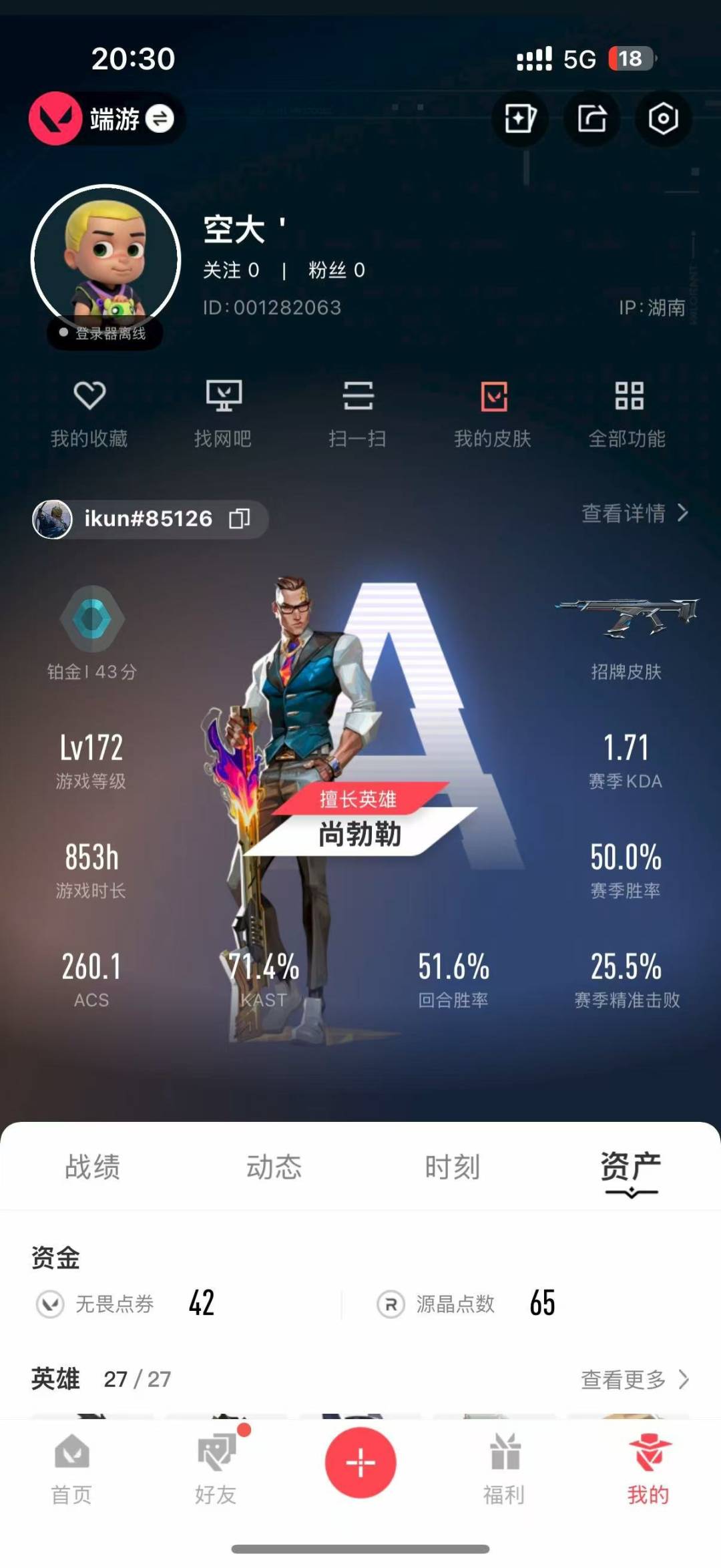Tap the red plus create button
Screen dimensions: 721x1568
click(x=360, y=1462)
